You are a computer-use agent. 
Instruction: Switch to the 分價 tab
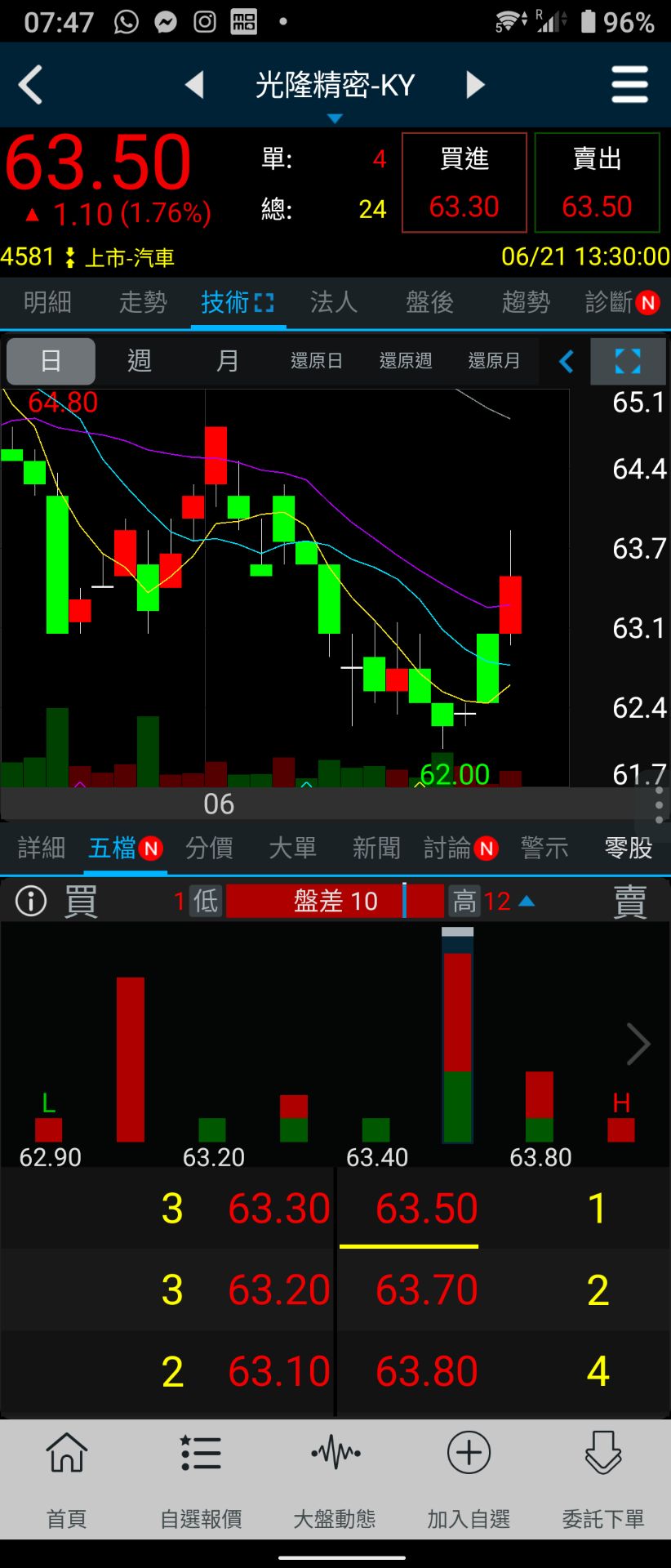point(209,849)
